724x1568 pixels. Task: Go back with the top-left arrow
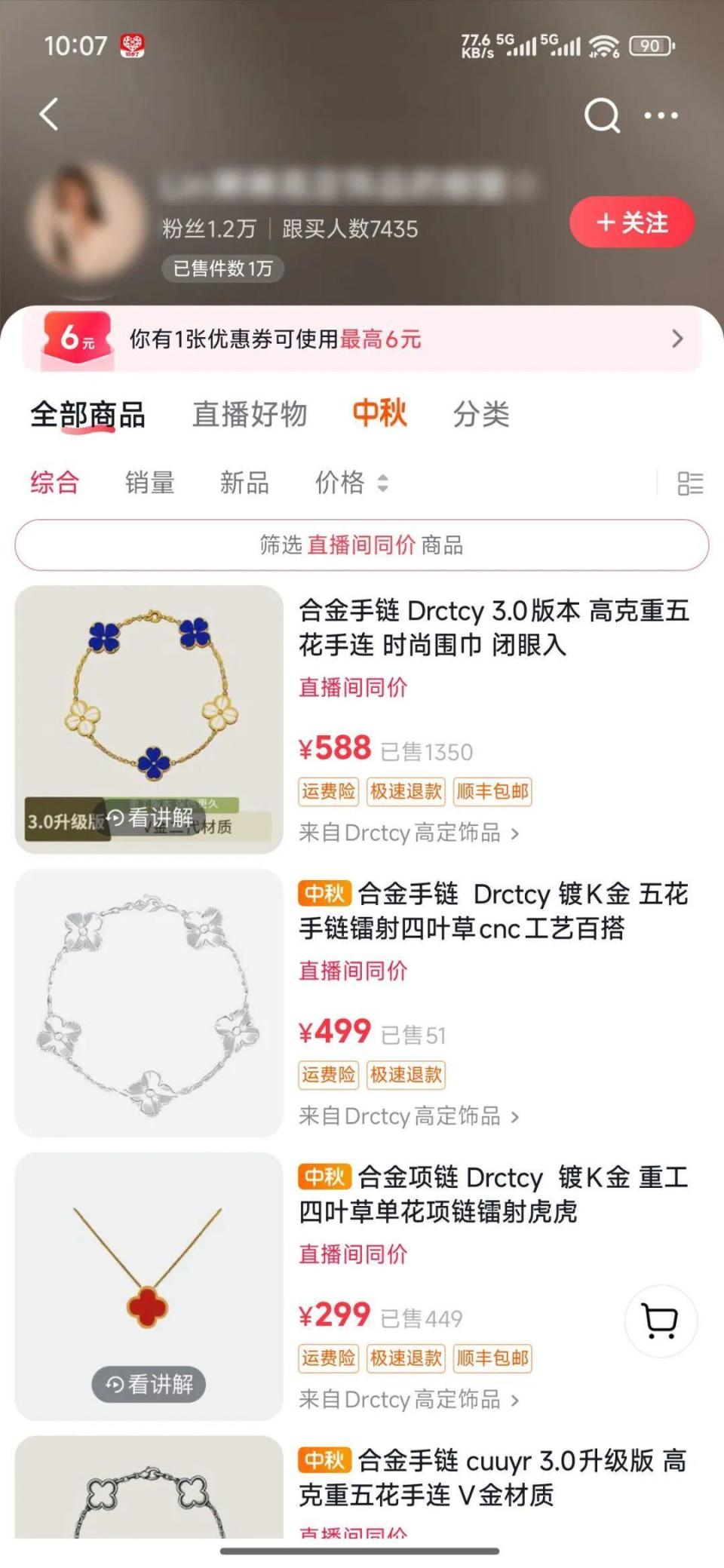(49, 115)
